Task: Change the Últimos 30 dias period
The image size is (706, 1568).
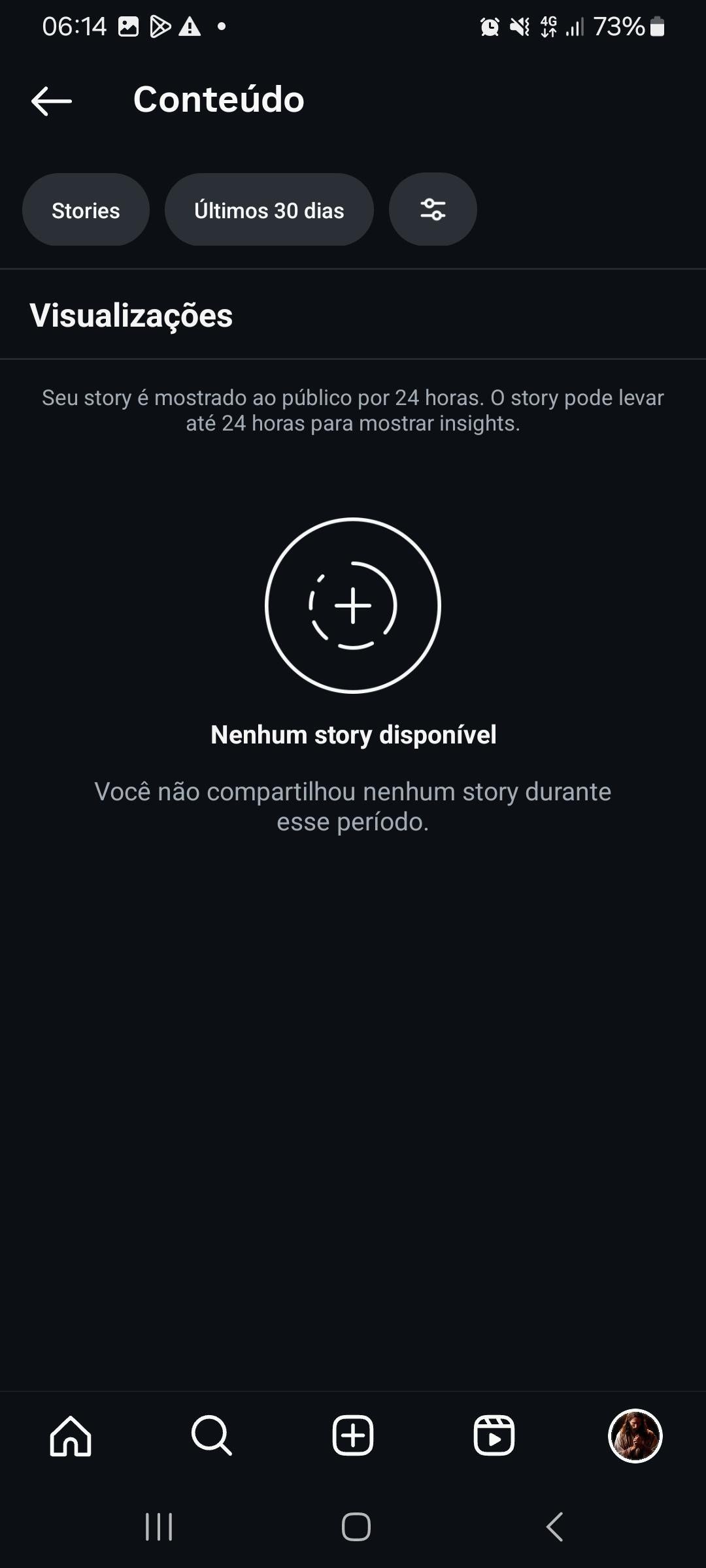Action: [x=269, y=210]
